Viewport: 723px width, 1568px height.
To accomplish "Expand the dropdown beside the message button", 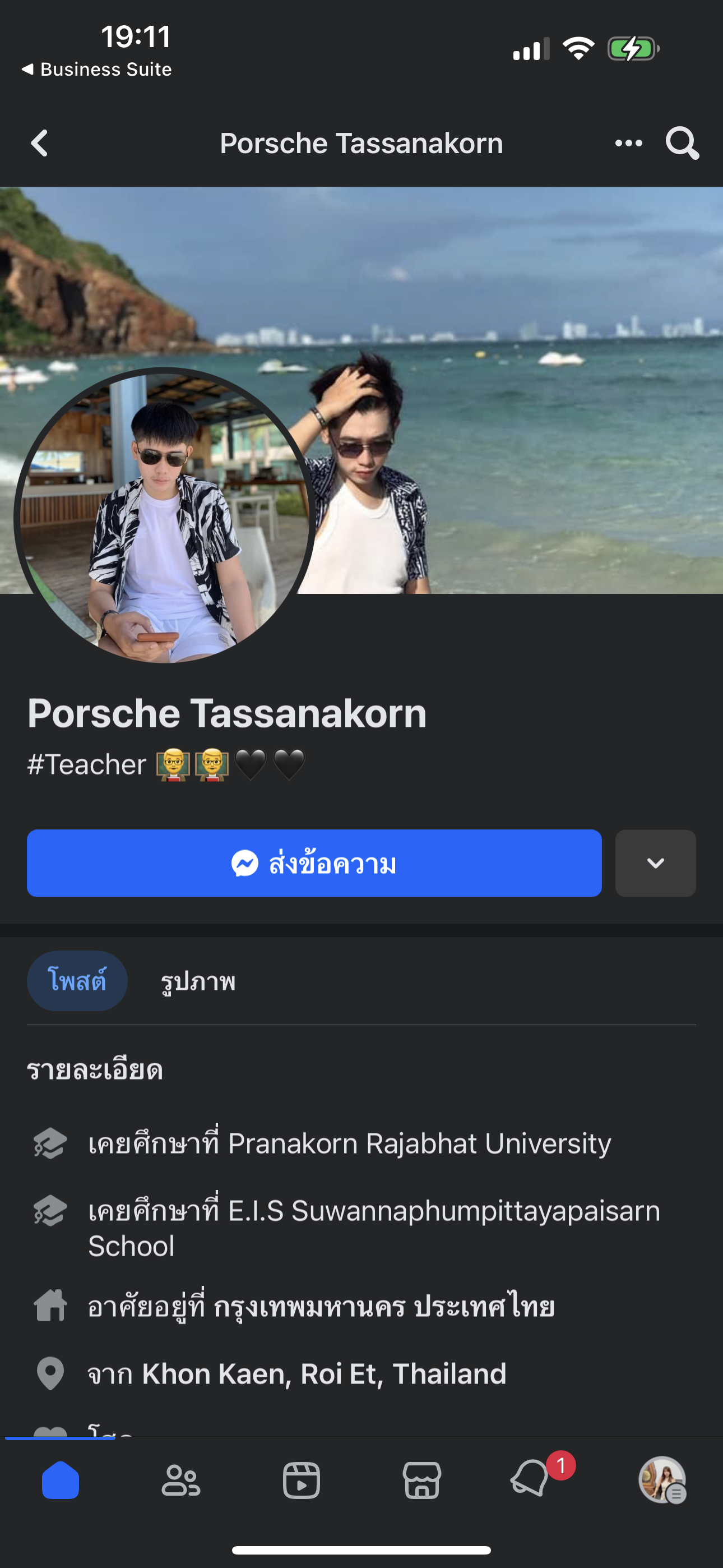I will pyautogui.click(x=655, y=863).
